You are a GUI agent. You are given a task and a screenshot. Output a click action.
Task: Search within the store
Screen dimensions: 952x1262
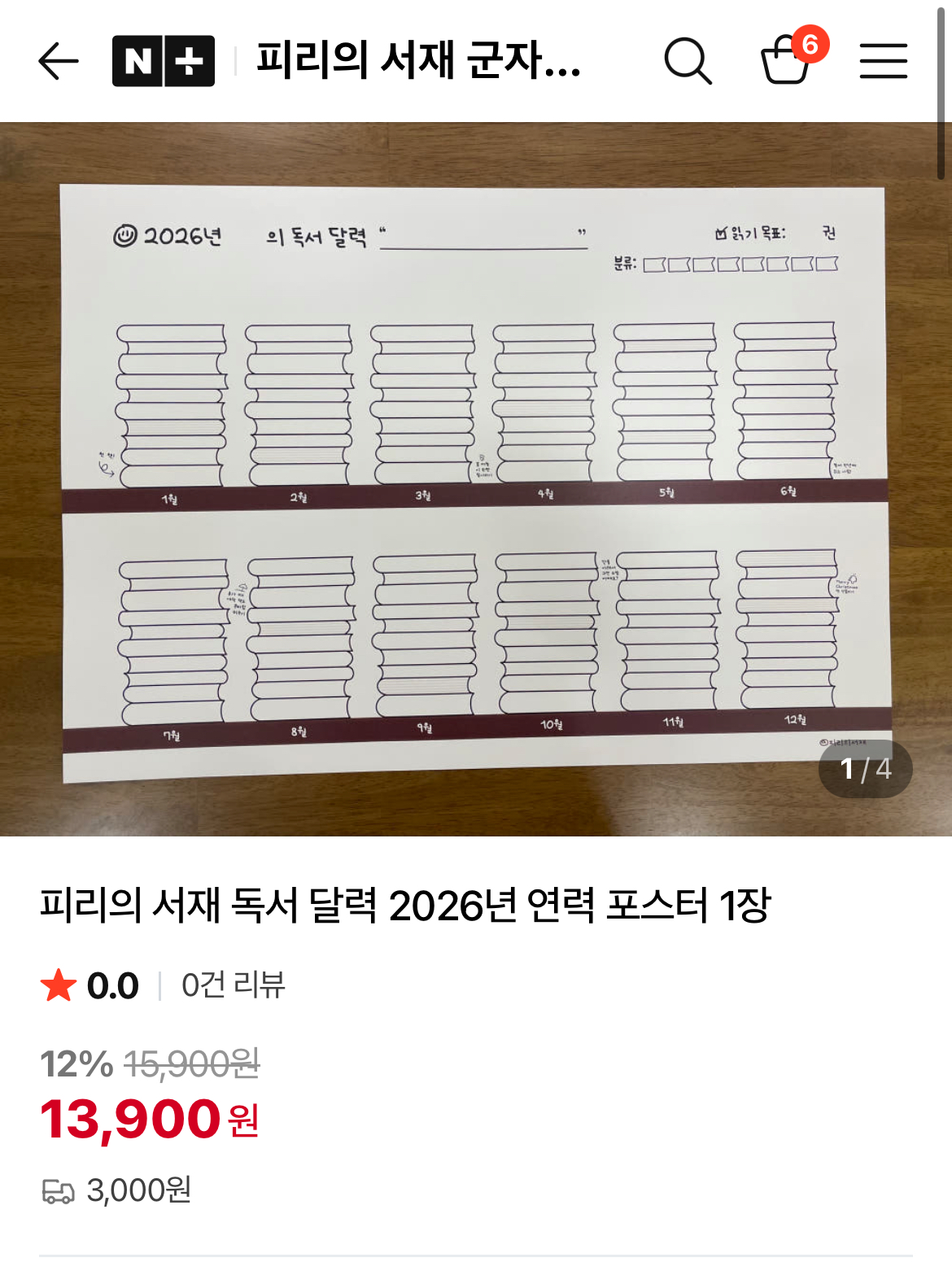click(688, 61)
